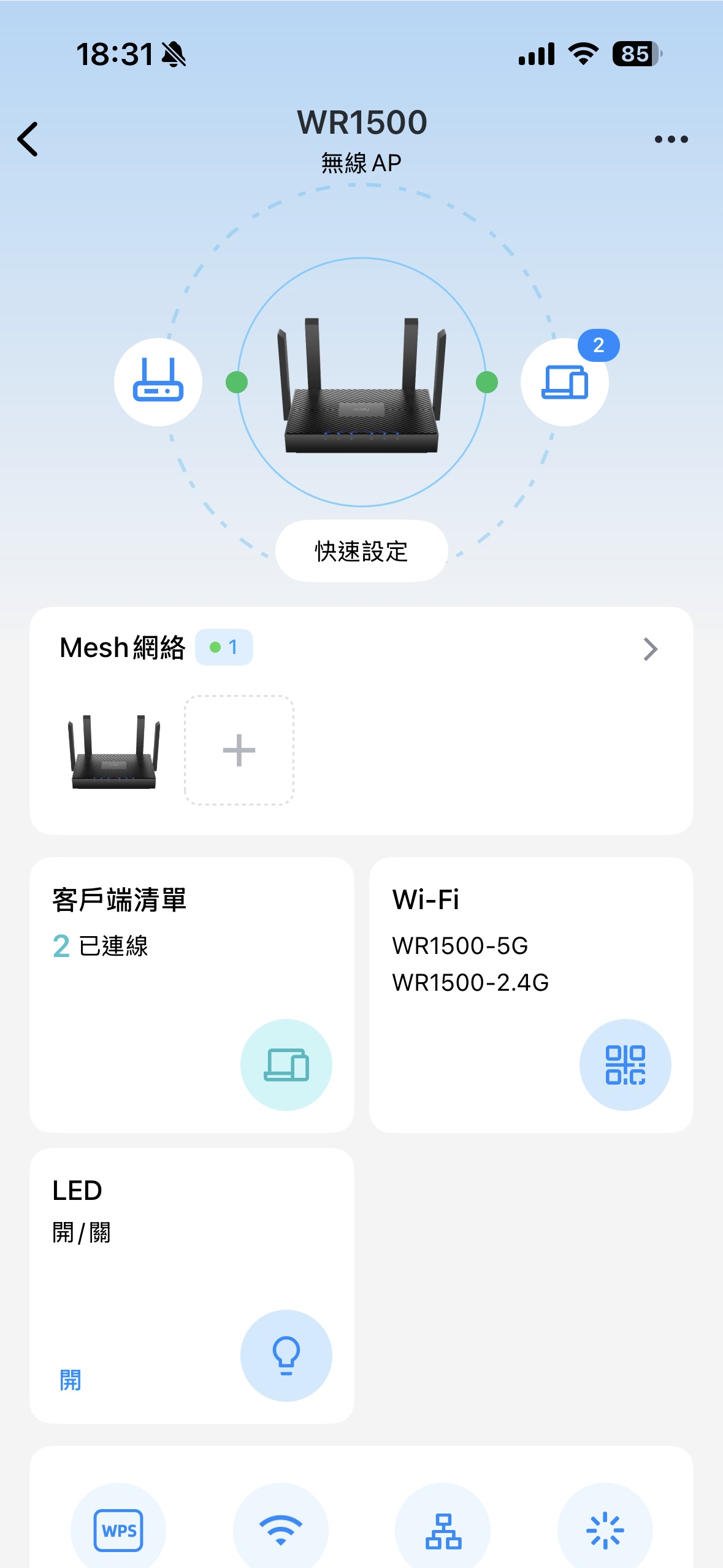Image resolution: width=723 pixels, height=1568 pixels.
Task: Tap the battery indicator in the status bar
Action: click(x=636, y=54)
